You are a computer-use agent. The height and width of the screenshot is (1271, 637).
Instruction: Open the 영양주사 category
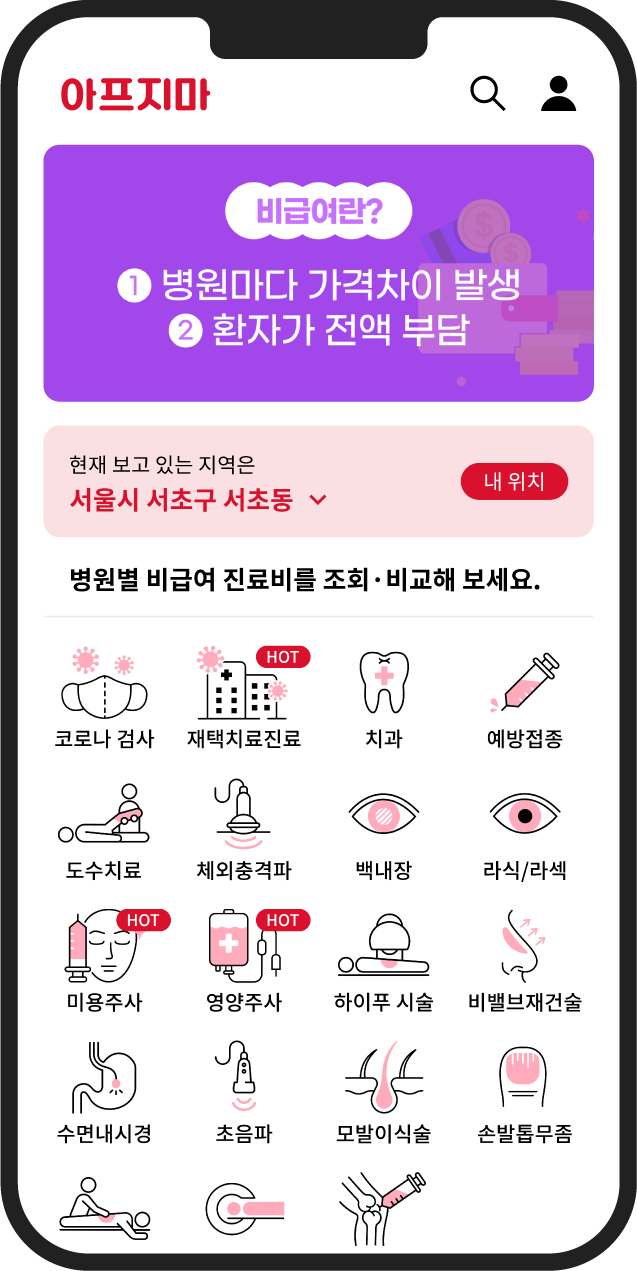coord(244,960)
